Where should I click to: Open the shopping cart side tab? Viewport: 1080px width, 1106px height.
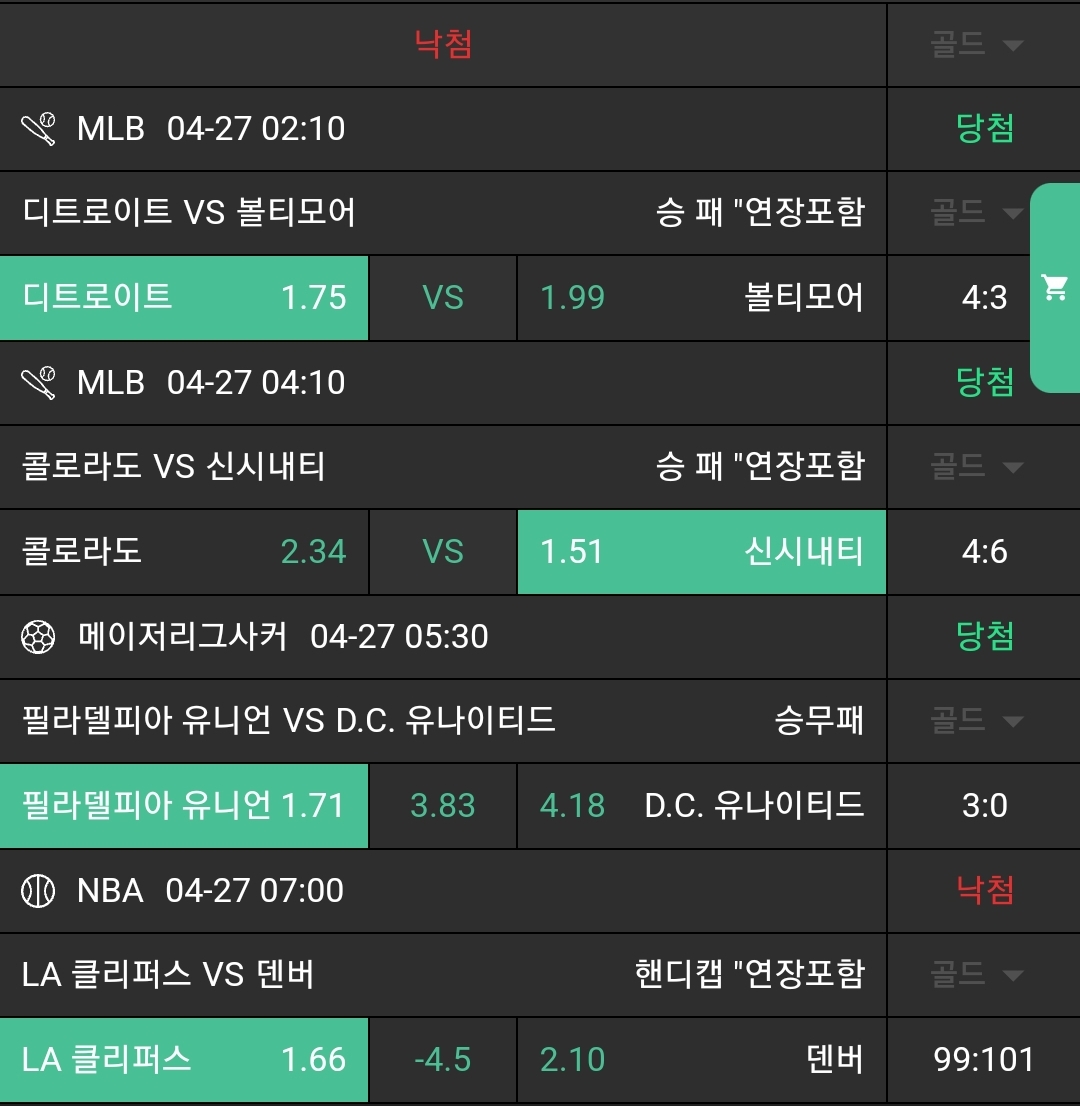1055,288
